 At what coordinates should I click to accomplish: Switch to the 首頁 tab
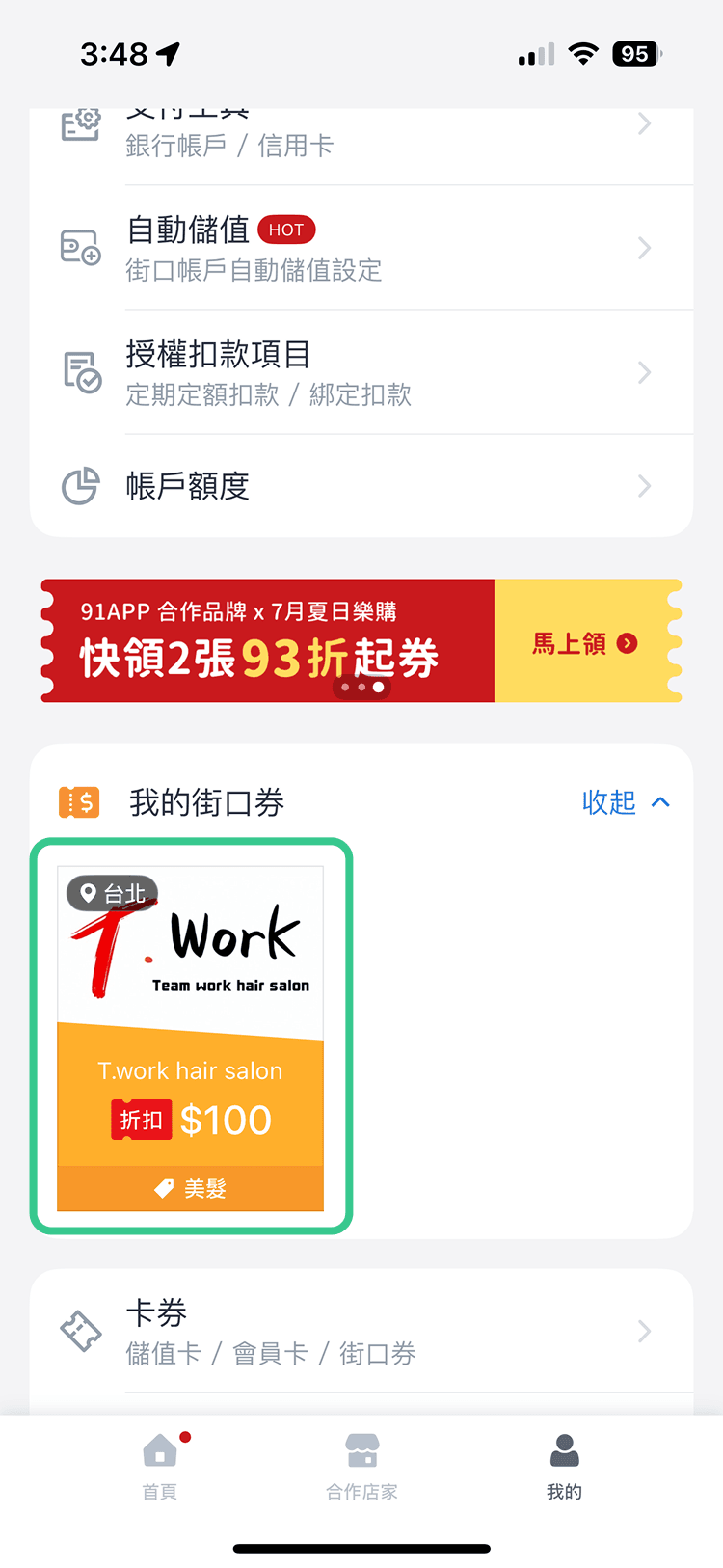coord(160,1465)
